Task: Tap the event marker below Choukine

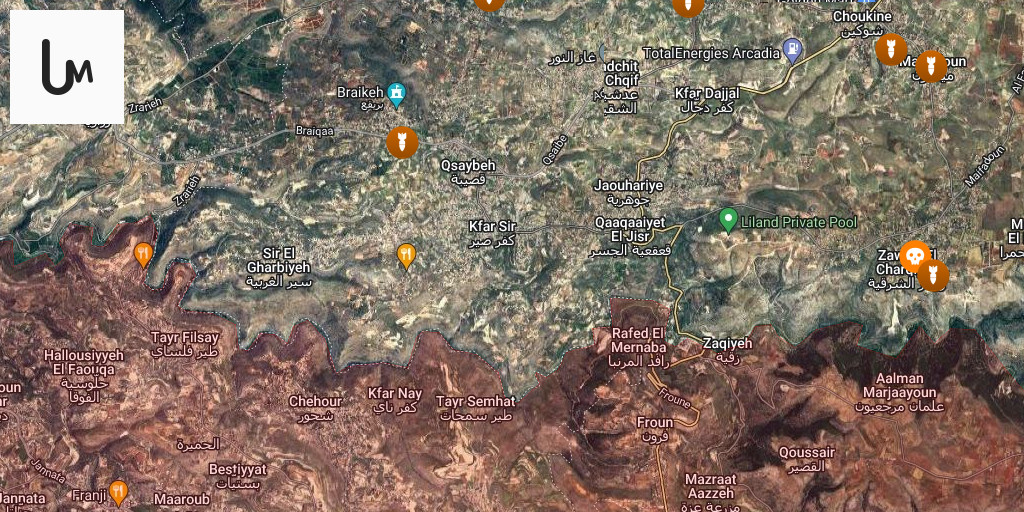Action: pyautogui.click(x=891, y=49)
